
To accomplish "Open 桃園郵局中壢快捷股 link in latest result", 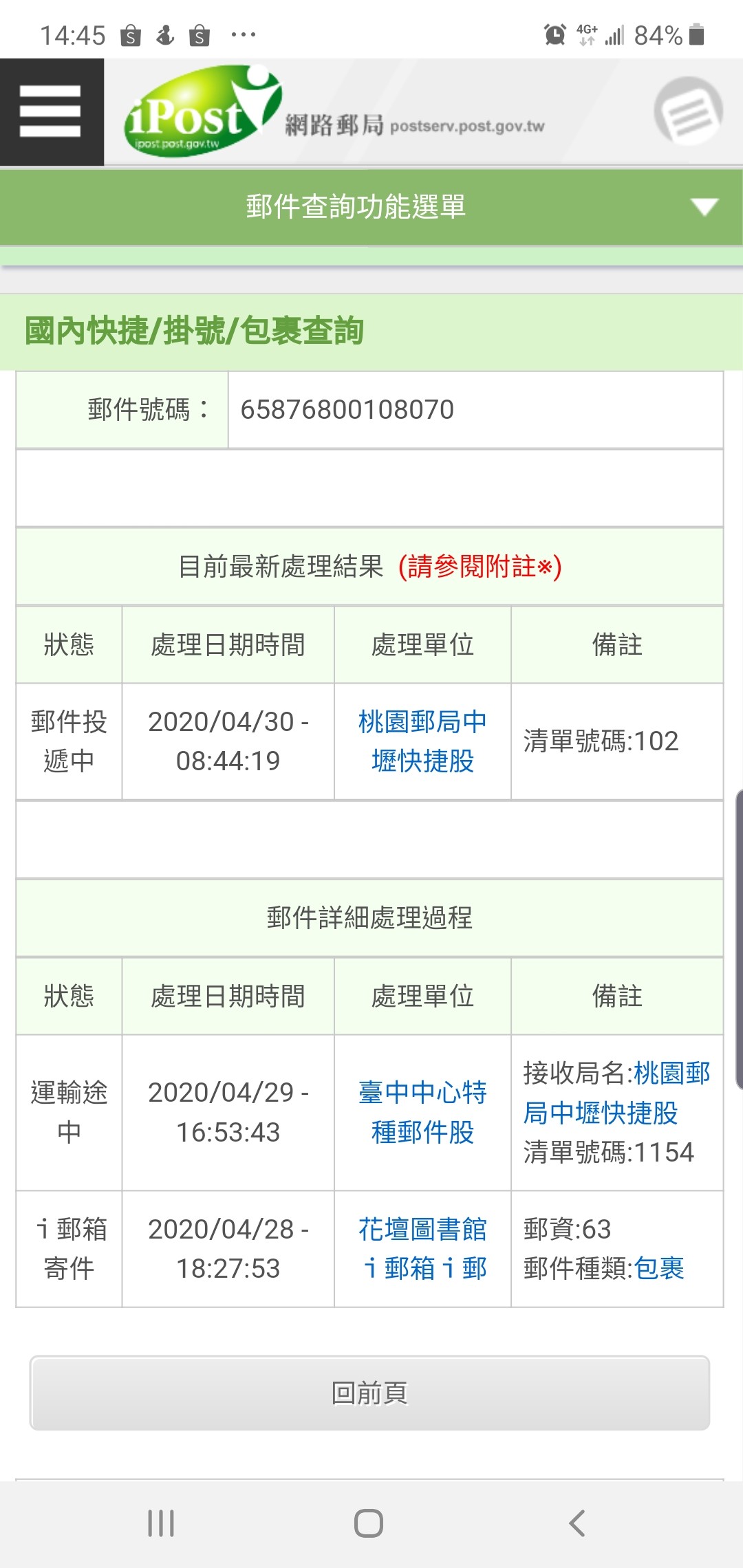I will pos(422,741).
